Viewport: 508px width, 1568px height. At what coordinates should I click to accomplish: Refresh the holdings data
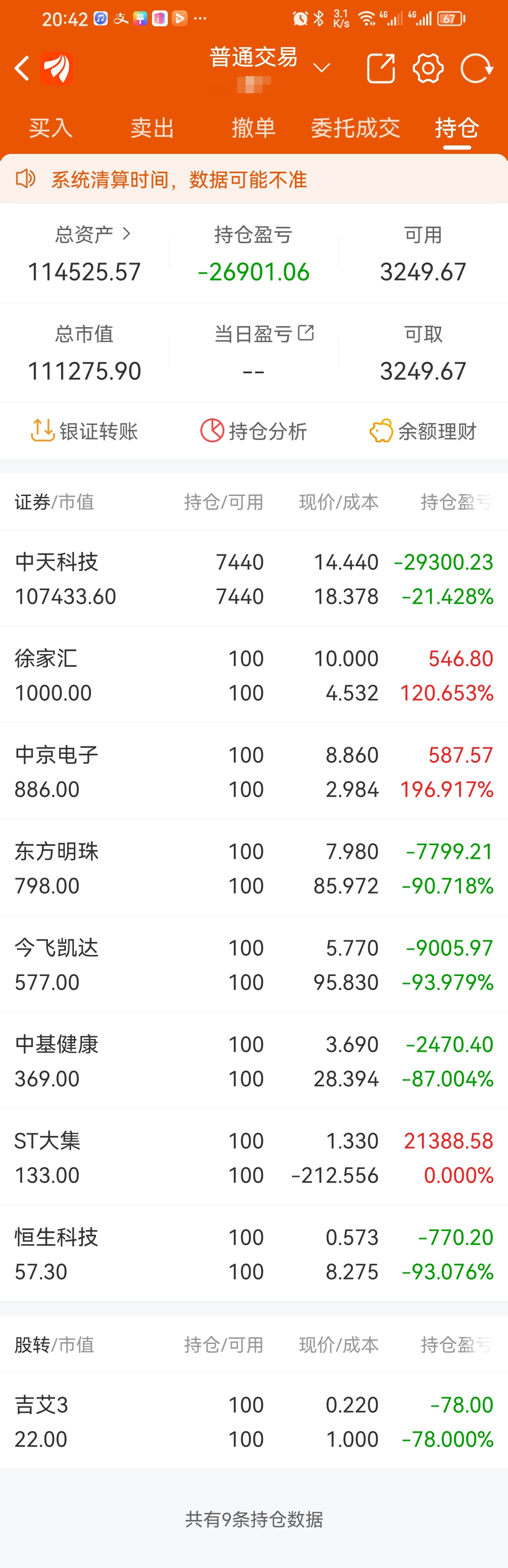click(476, 68)
